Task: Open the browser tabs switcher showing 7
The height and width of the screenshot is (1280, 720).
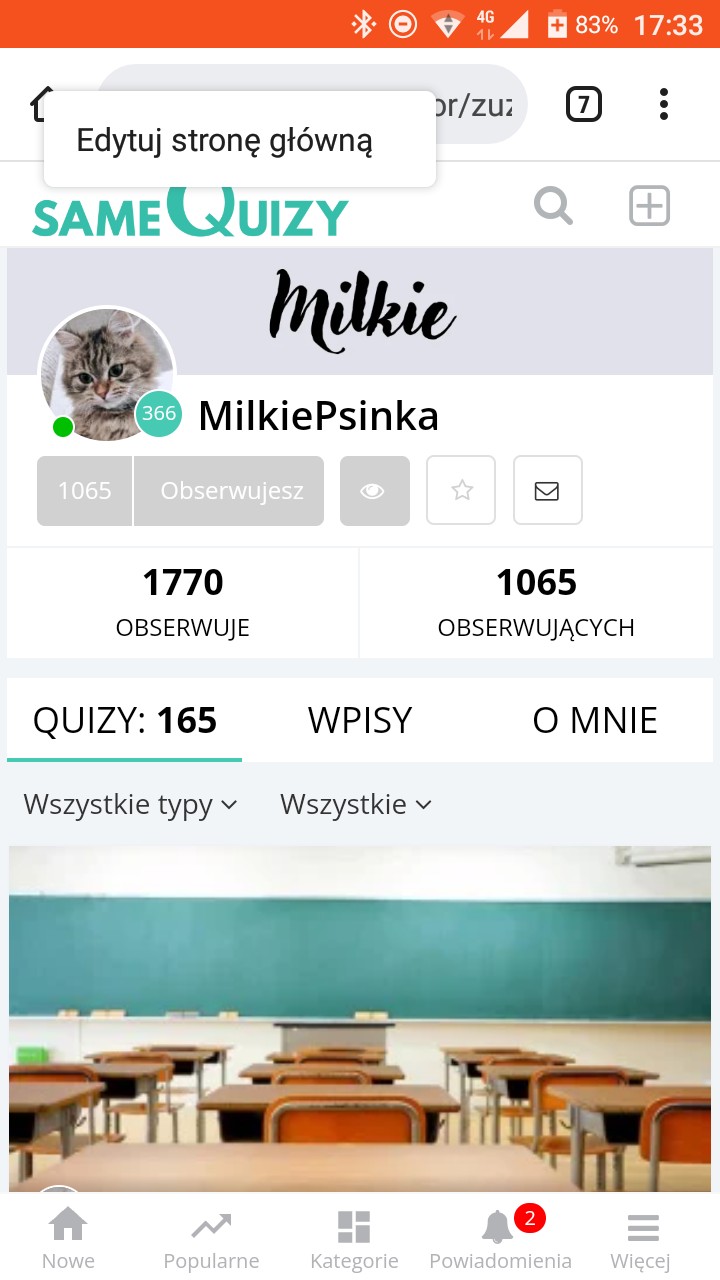Action: pyautogui.click(x=584, y=104)
